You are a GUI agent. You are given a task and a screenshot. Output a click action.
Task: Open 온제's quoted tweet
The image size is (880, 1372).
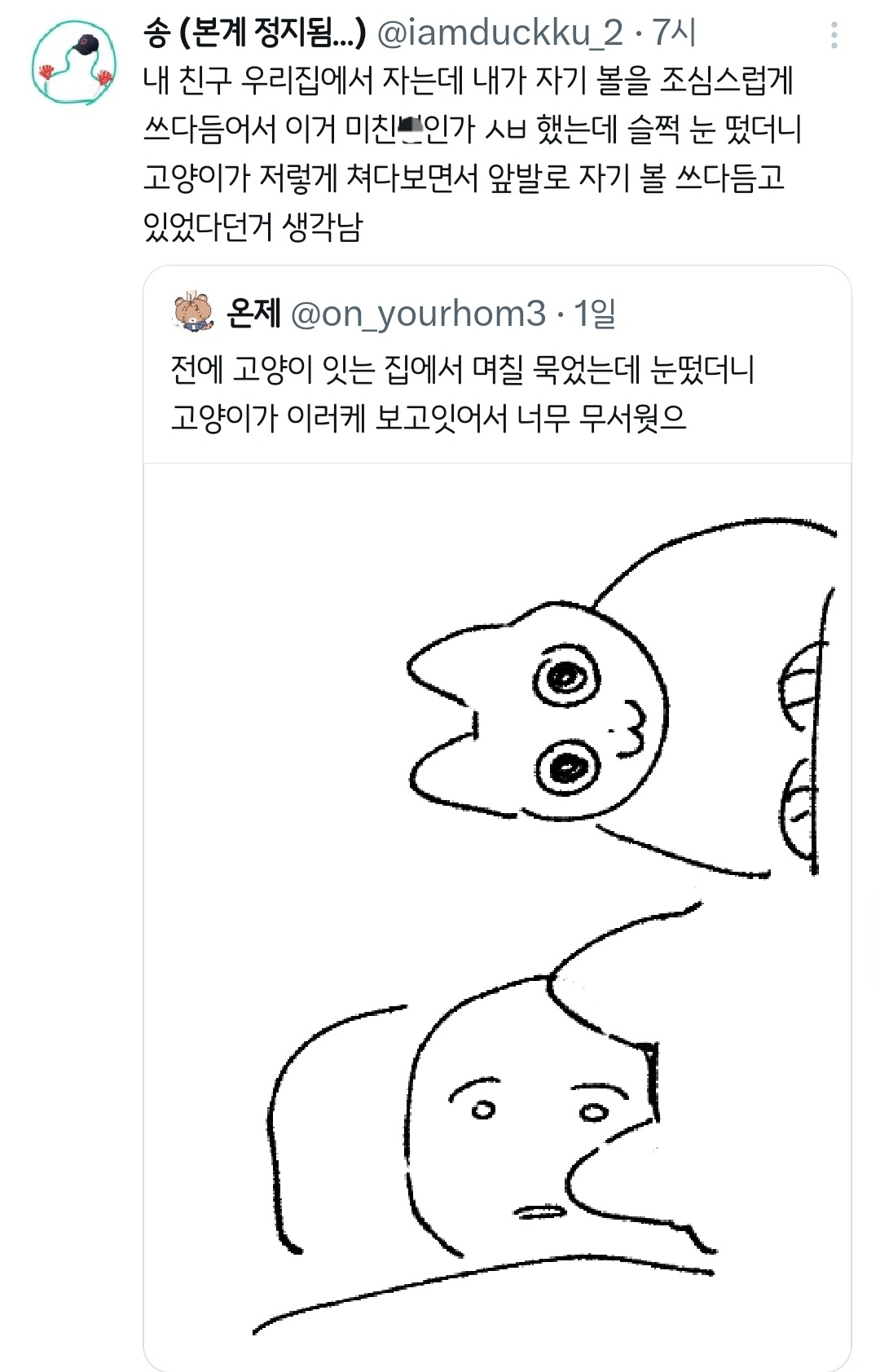(461, 394)
